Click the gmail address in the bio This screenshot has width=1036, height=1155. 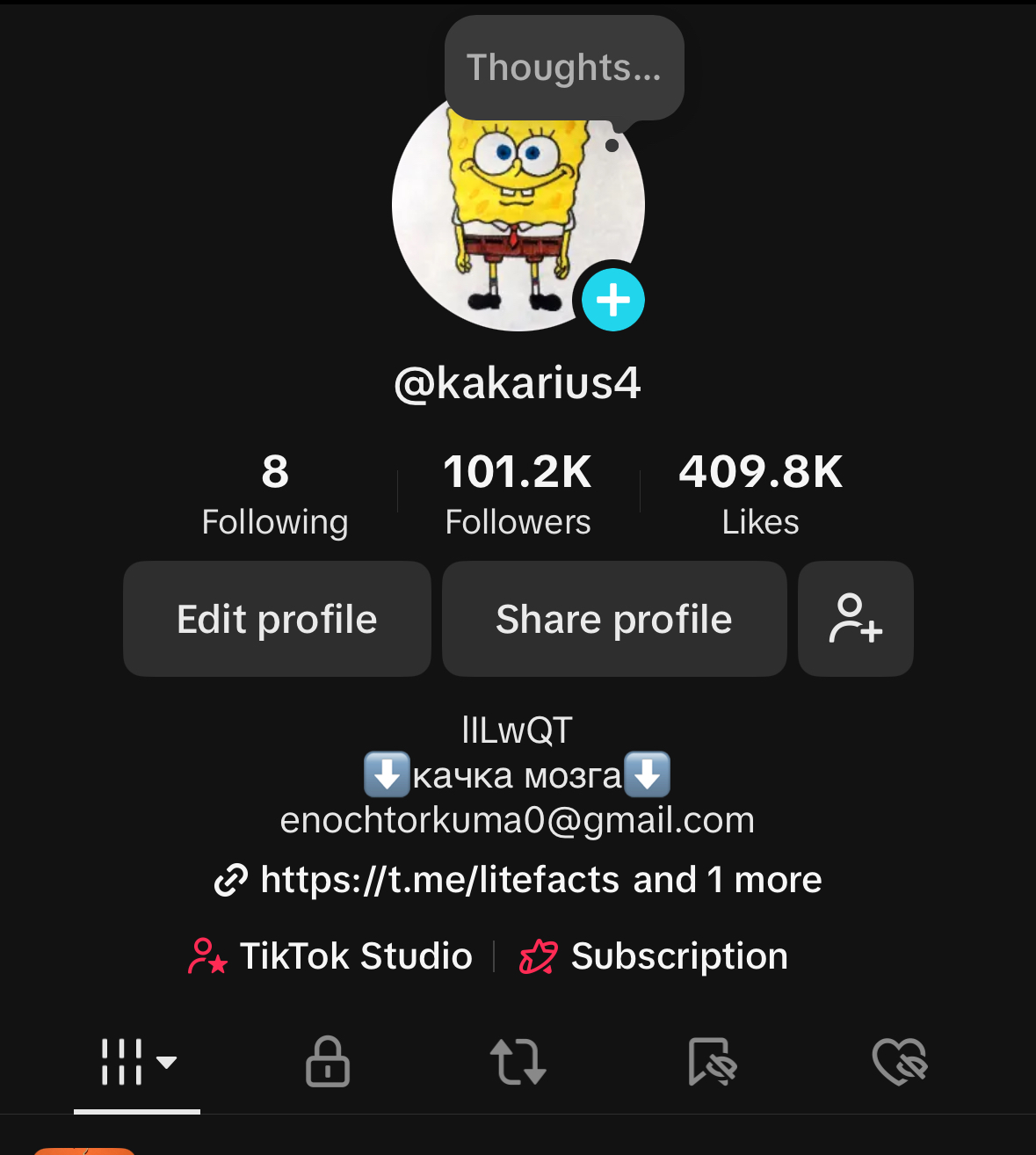tap(518, 819)
